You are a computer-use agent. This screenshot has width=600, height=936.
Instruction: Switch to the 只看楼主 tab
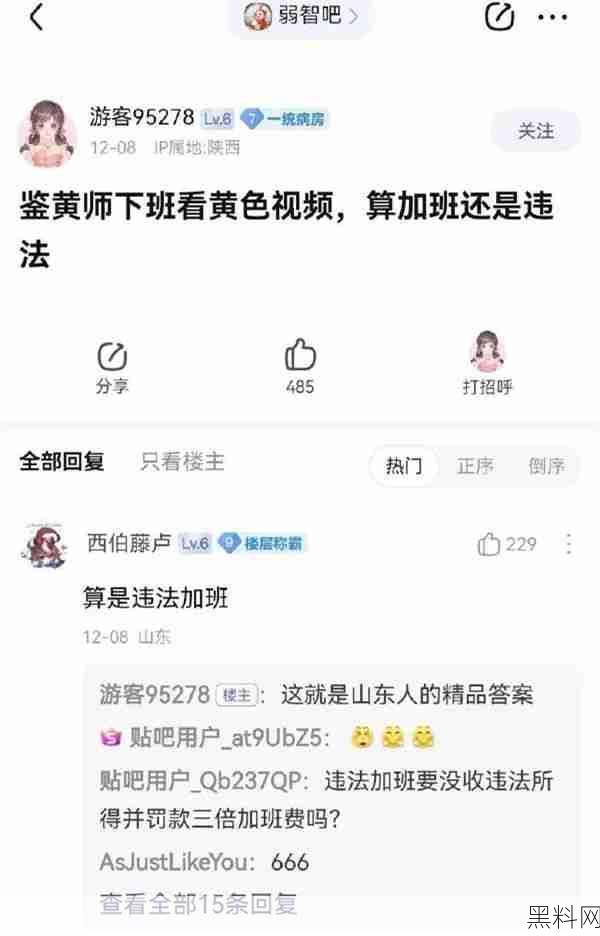pyautogui.click(x=182, y=462)
